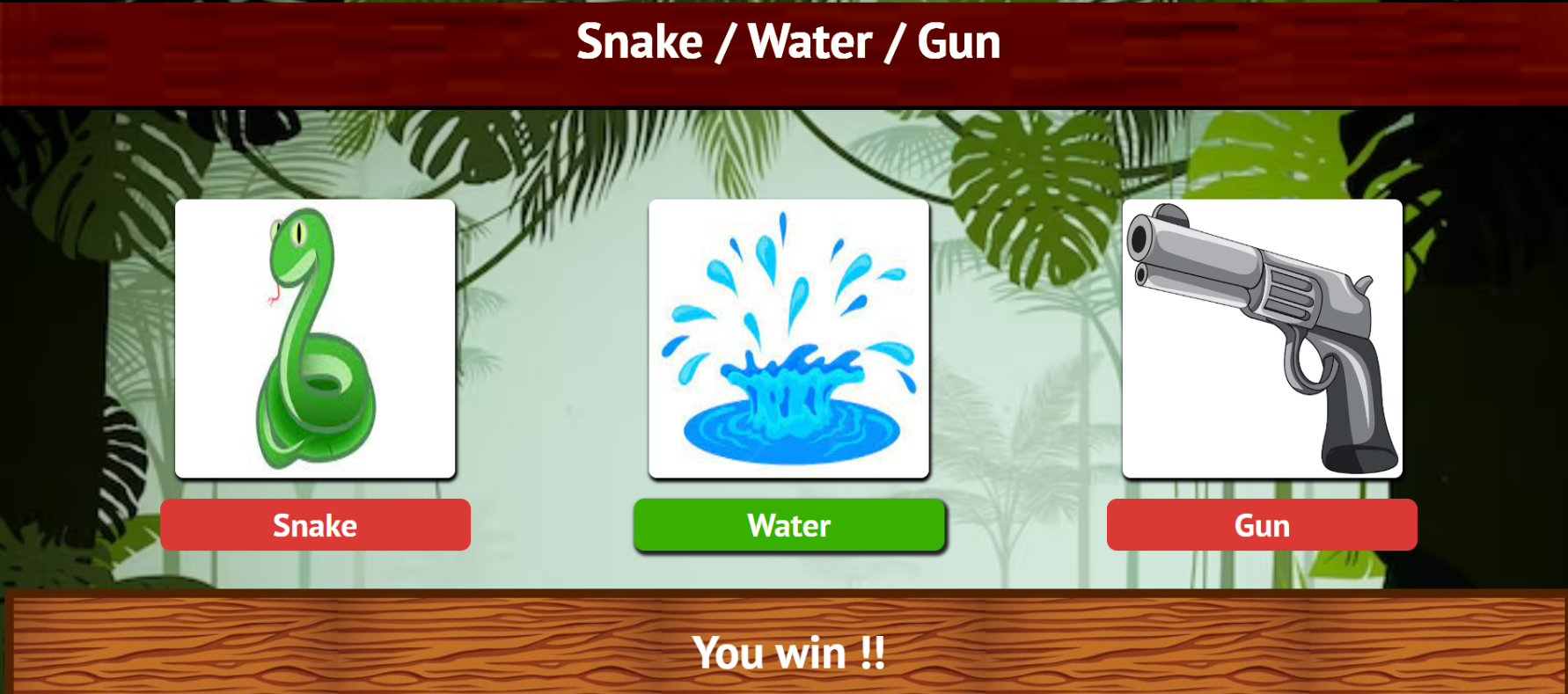The width and height of the screenshot is (1568, 694).
Task: Choose the red Snake button
Action: [315, 525]
